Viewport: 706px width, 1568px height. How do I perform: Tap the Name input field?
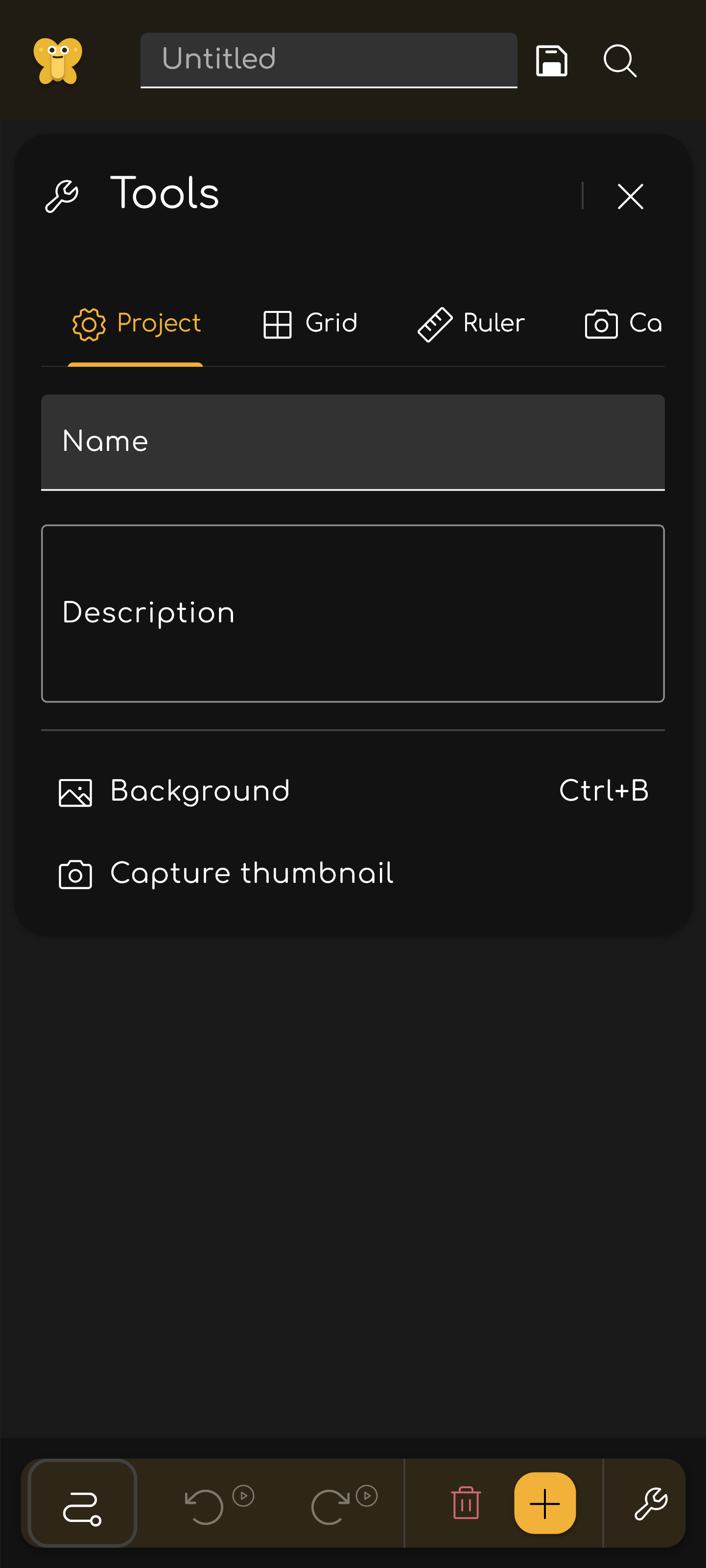pyautogui.click(x=353, y=442)
